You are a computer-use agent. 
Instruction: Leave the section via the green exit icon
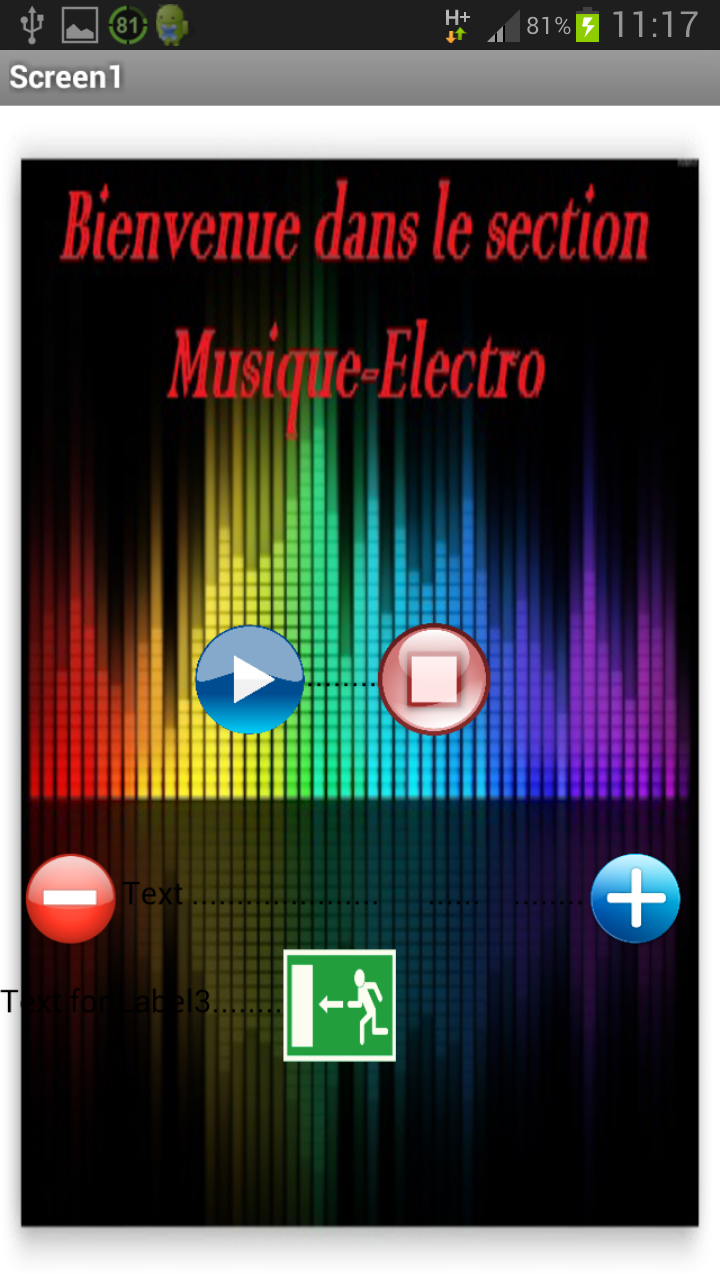(x=340, y=1005)
